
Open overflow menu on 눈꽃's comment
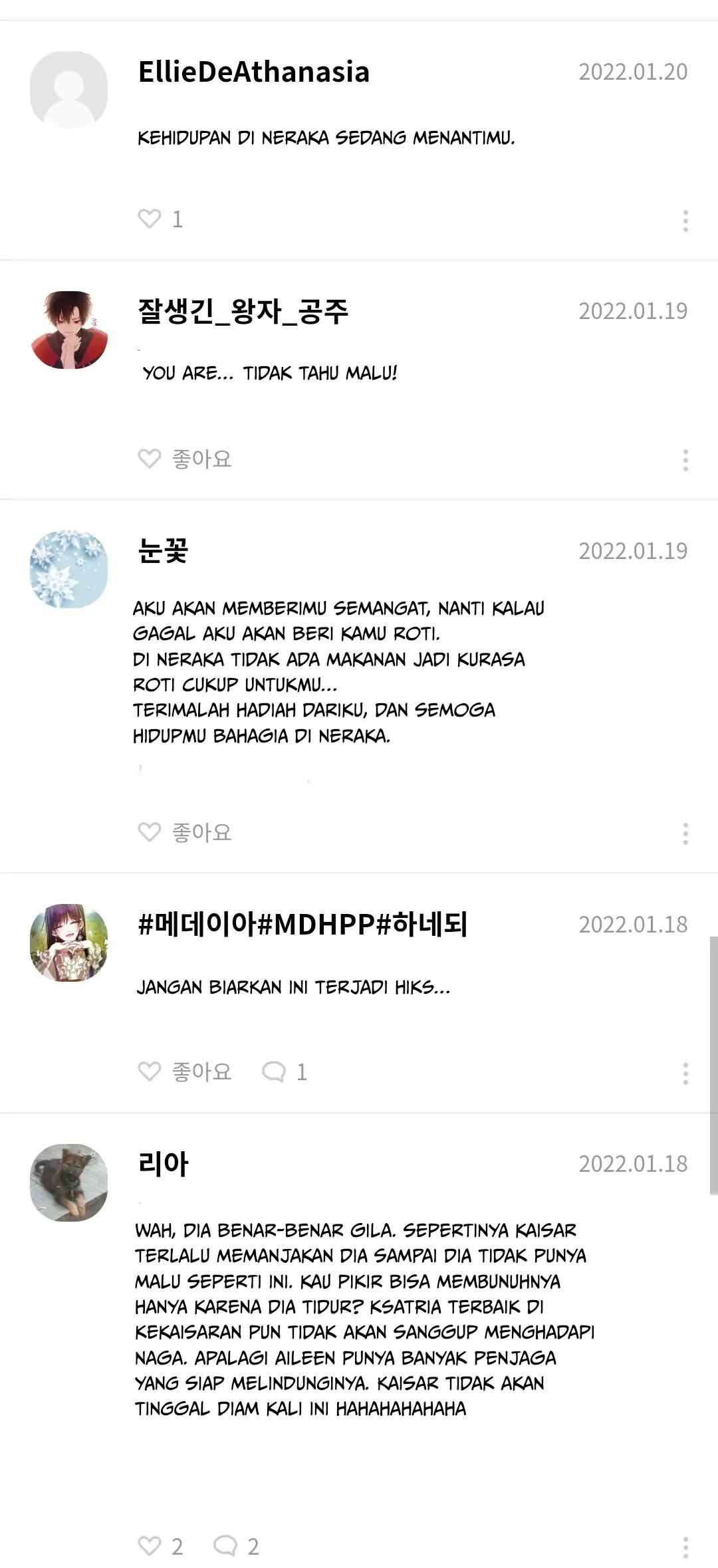tap(685, 834)
